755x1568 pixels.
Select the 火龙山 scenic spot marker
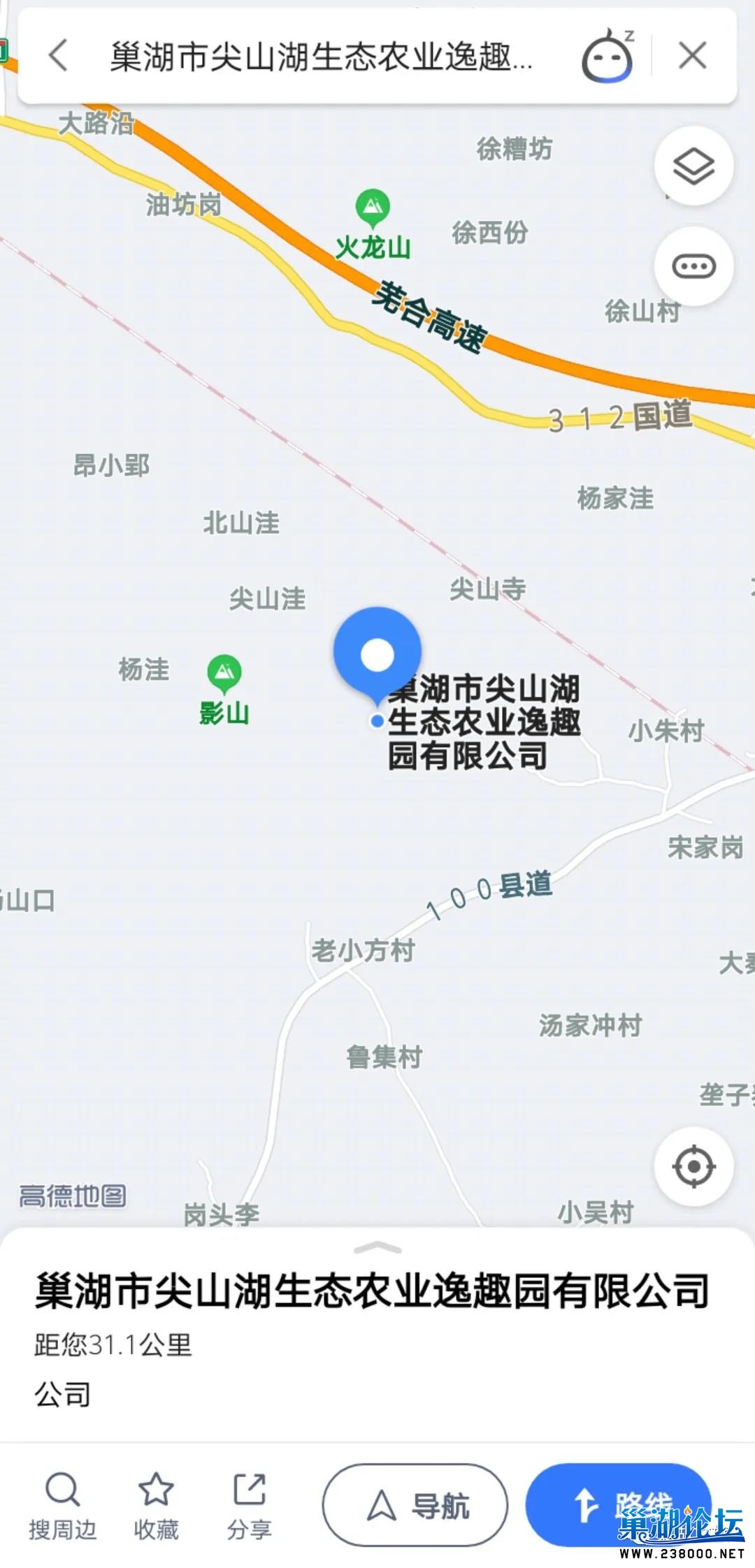(373, 206)
